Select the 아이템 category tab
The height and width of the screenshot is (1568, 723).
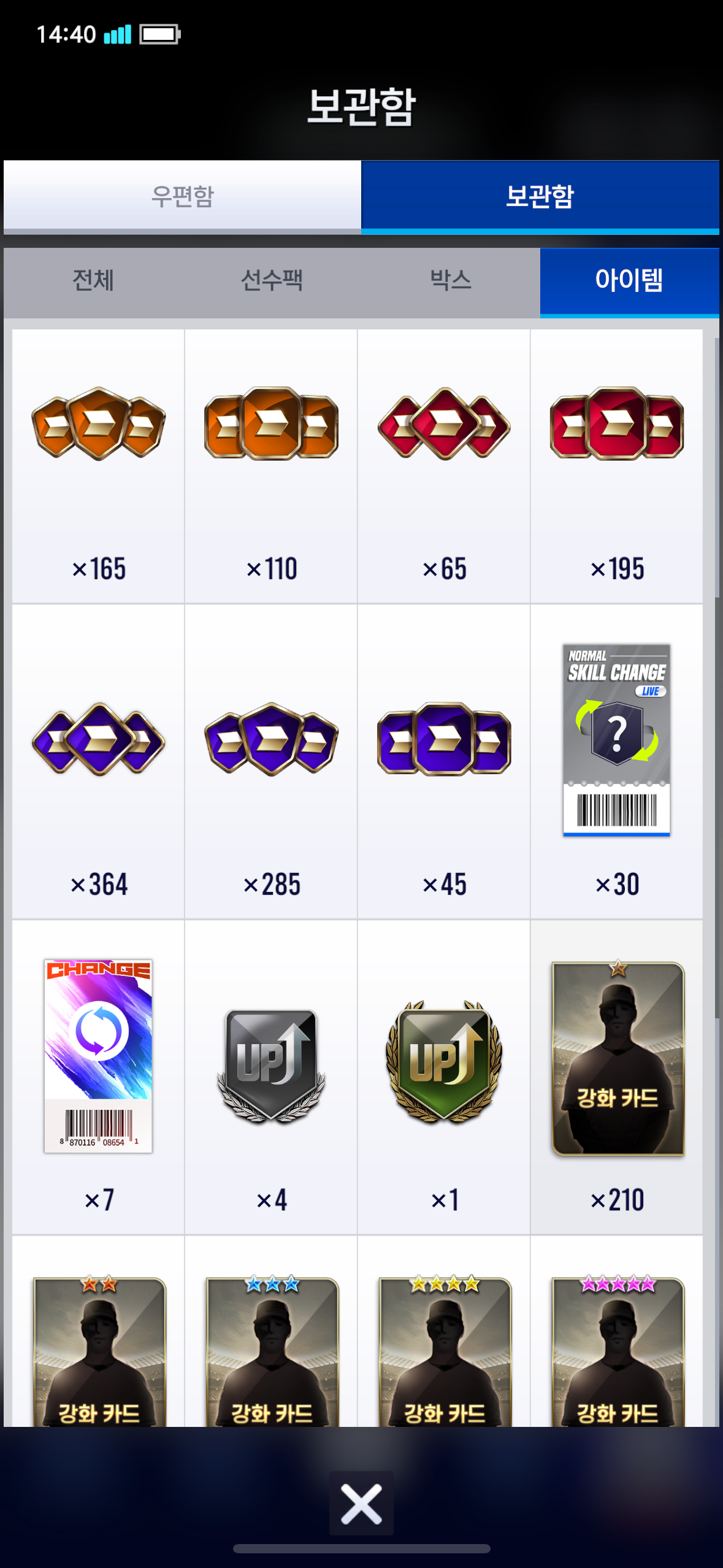tap(629, 281)
